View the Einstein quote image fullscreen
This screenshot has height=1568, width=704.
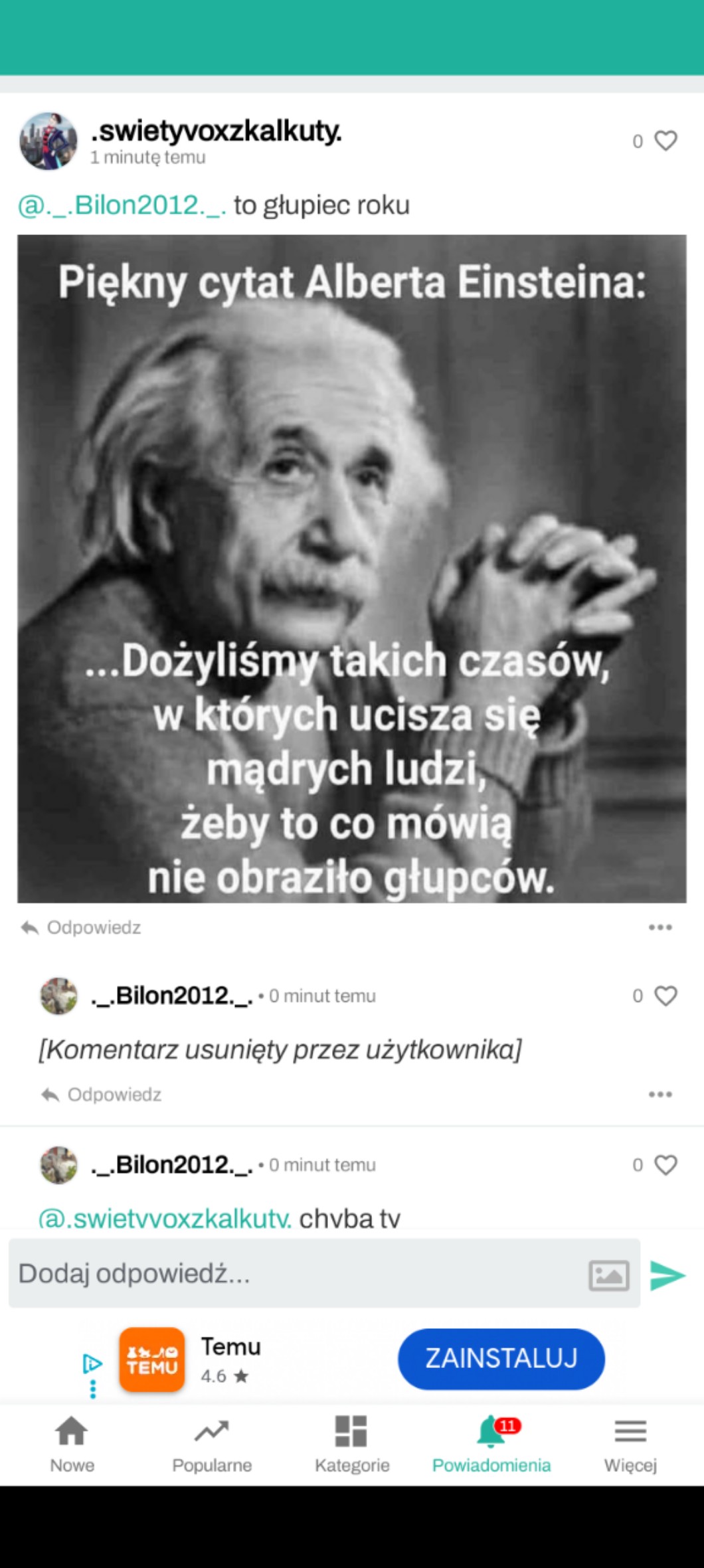pyautogui.click(x=351, y=568)
